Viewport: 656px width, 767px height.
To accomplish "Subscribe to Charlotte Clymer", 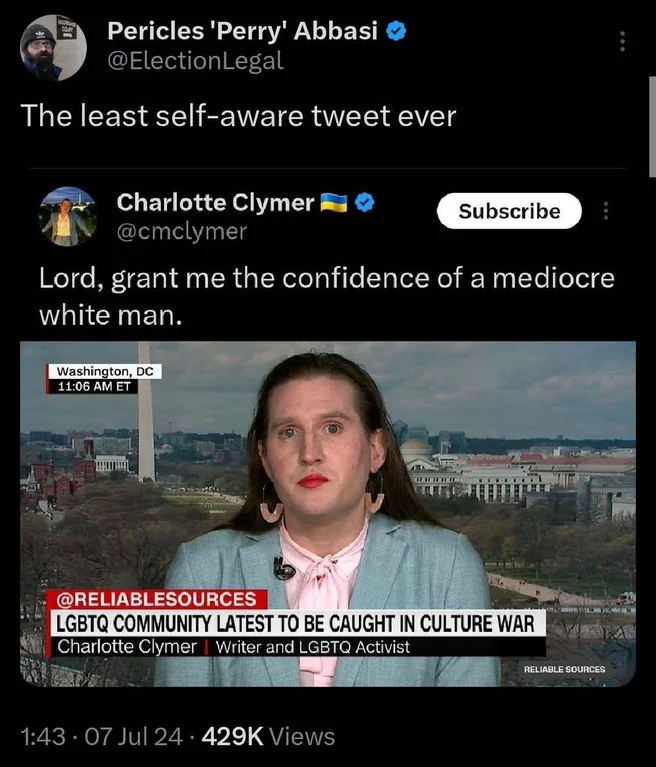I will point(509,211).
